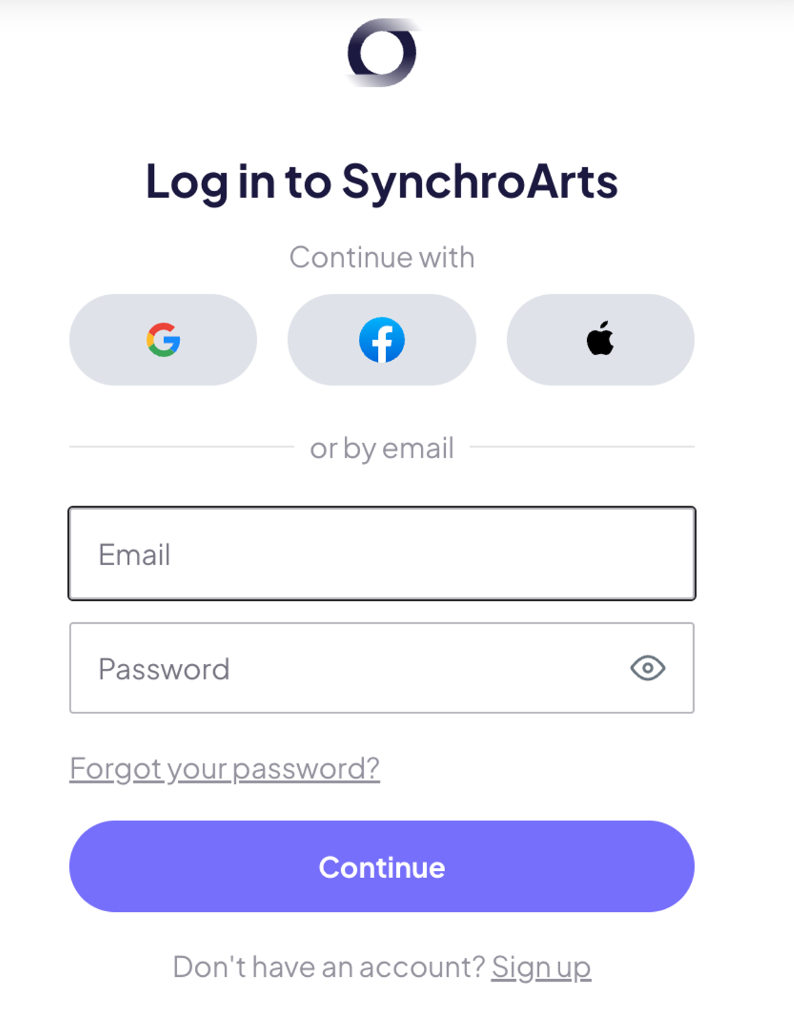This screenshot has width=794, height=1018.
Task: Open the Forgot your password link
Action: coord(224,768)
